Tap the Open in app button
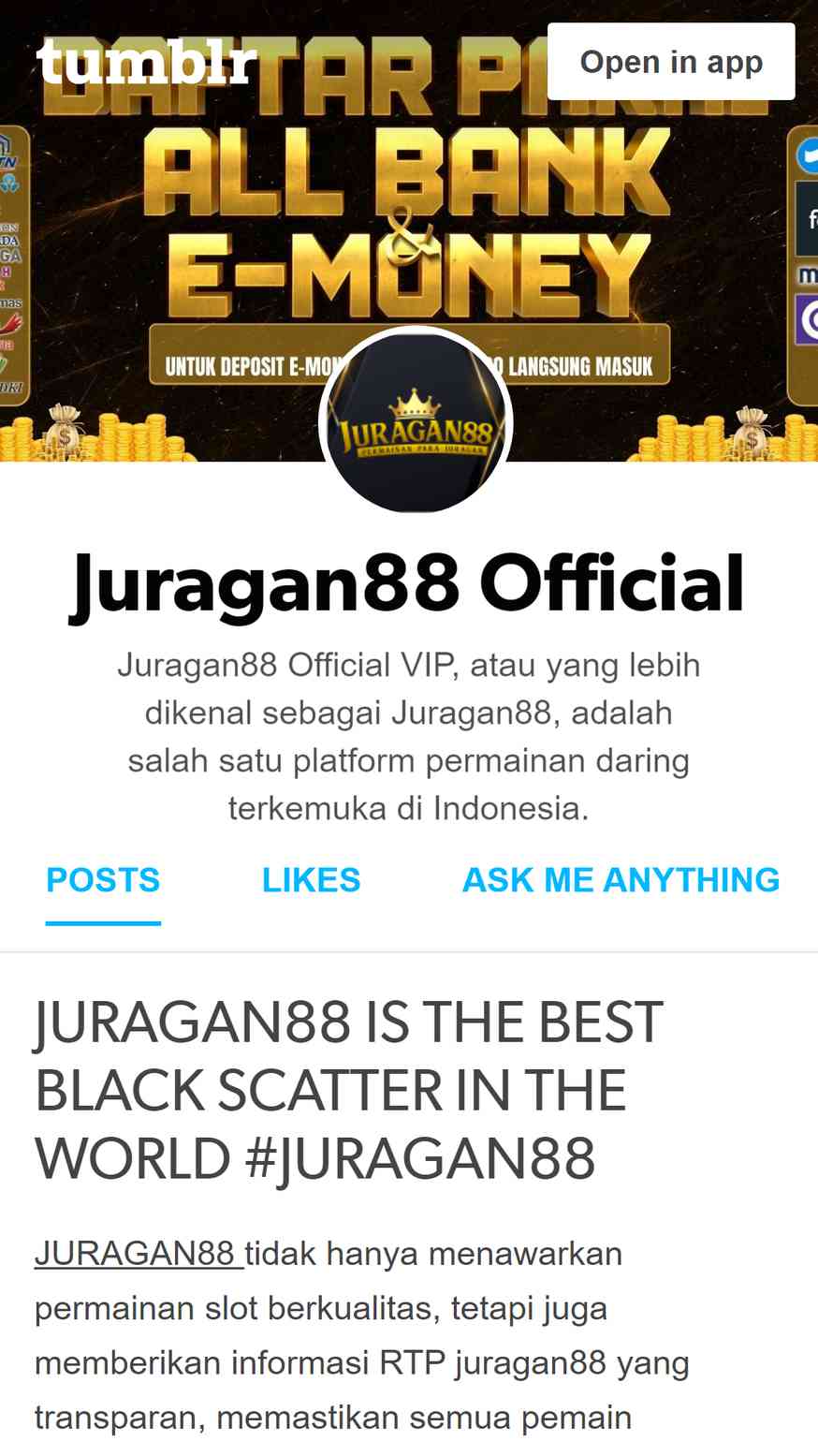Screen dimensions: 818x1456 click(671, 62)
